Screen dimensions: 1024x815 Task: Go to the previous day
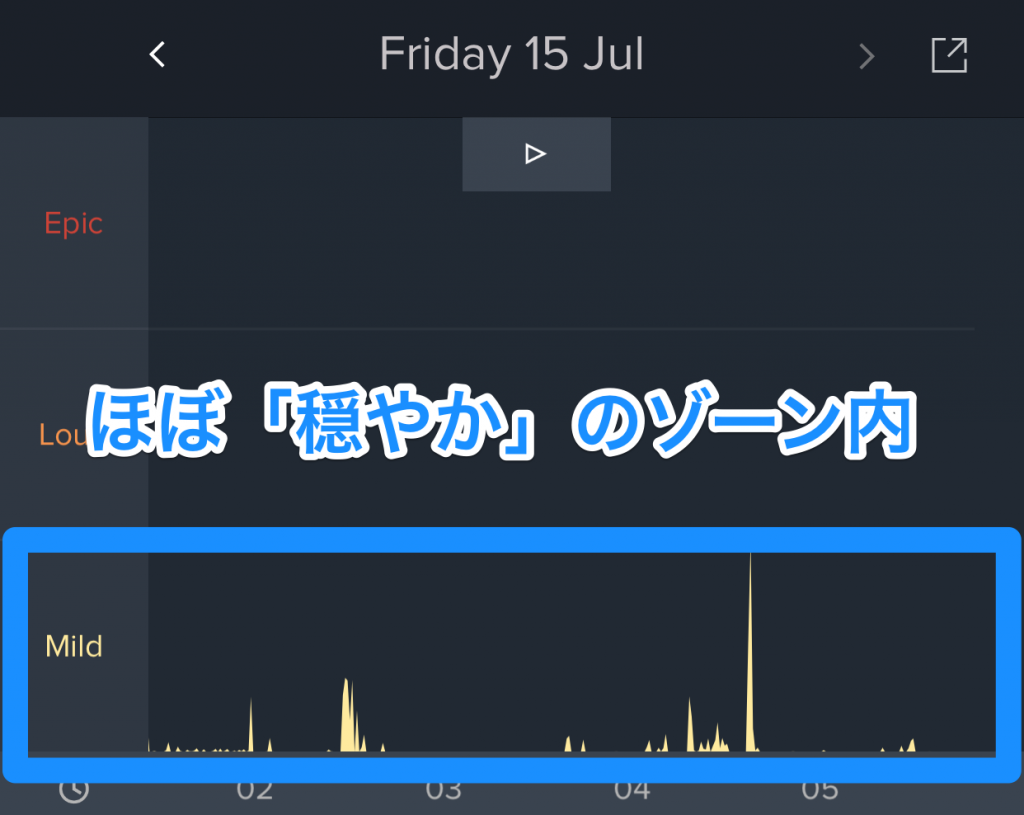coord(156,56)
